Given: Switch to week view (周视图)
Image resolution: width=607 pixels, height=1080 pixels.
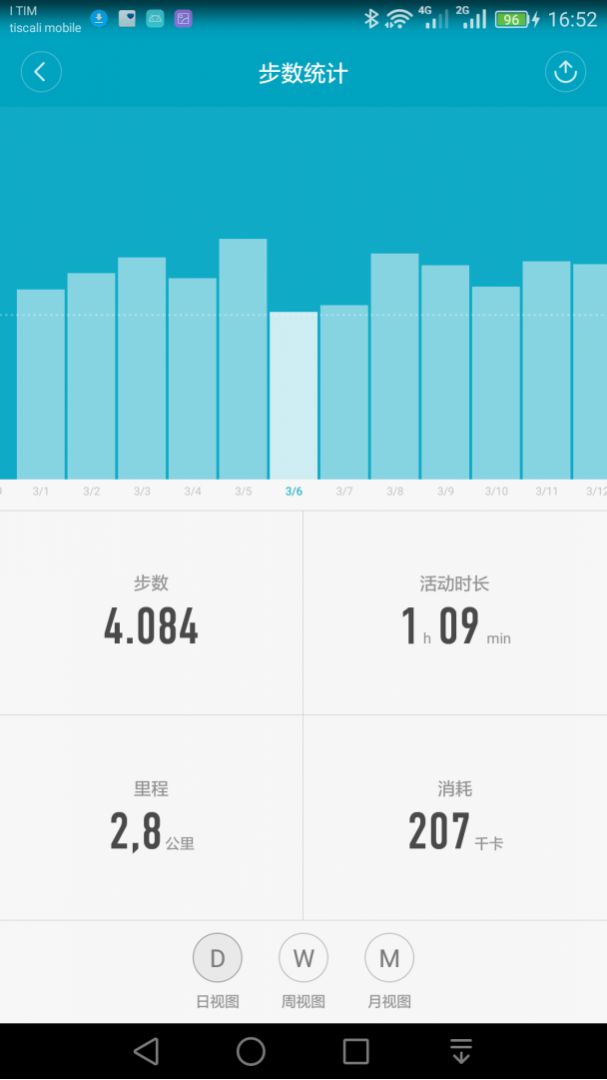Looking at the screenshot, I should (303, 959).
